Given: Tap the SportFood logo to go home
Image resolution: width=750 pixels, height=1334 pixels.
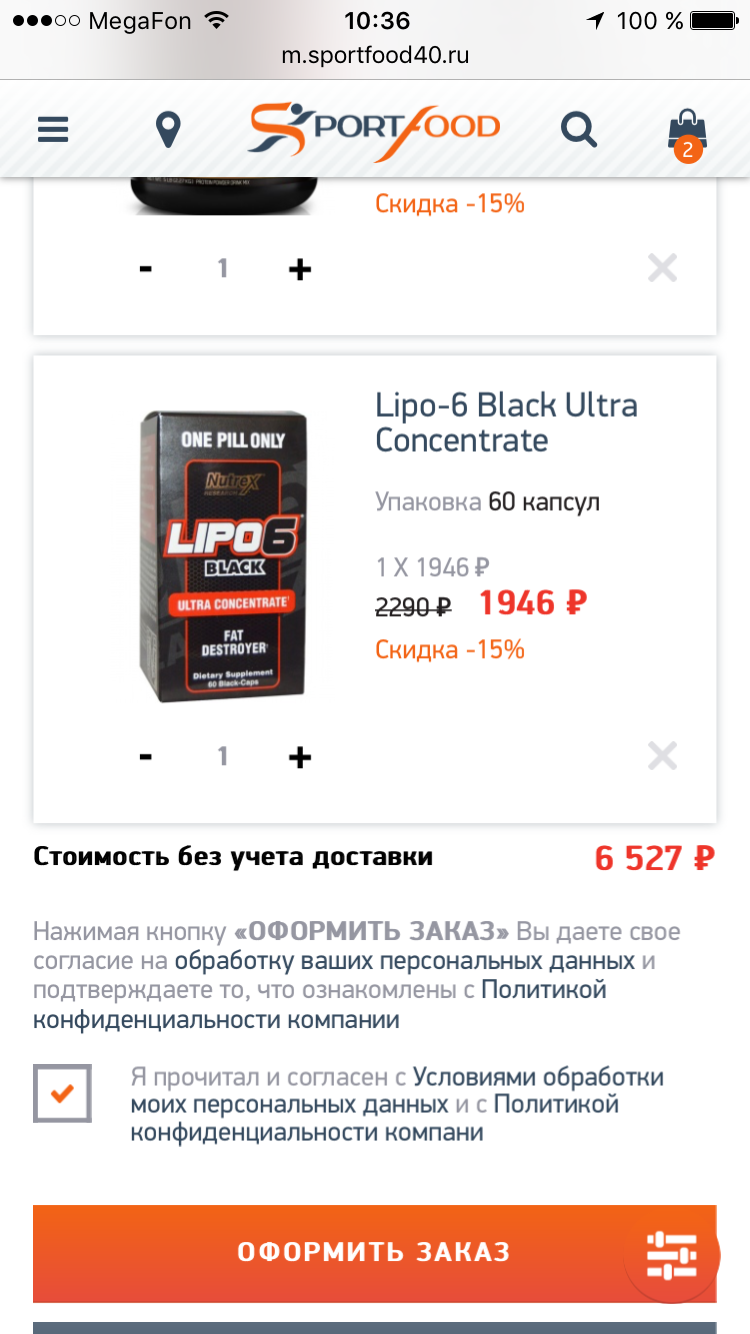Looking at the screenshot, I should [x=374, y=130].
